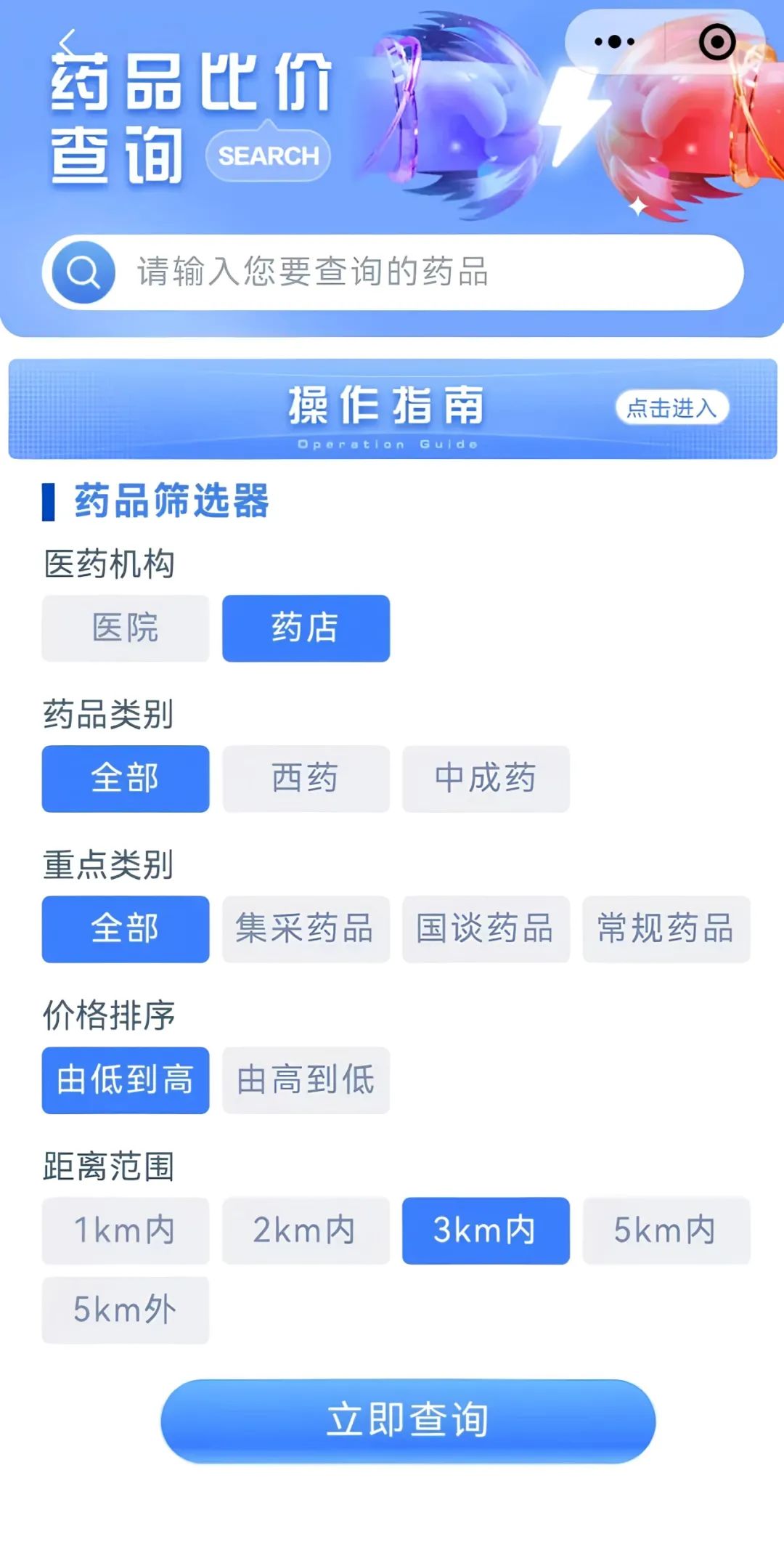Set distance range to 5km外
The height and width of the screenshot is (1542, 784).
[x=126, y=1310]
